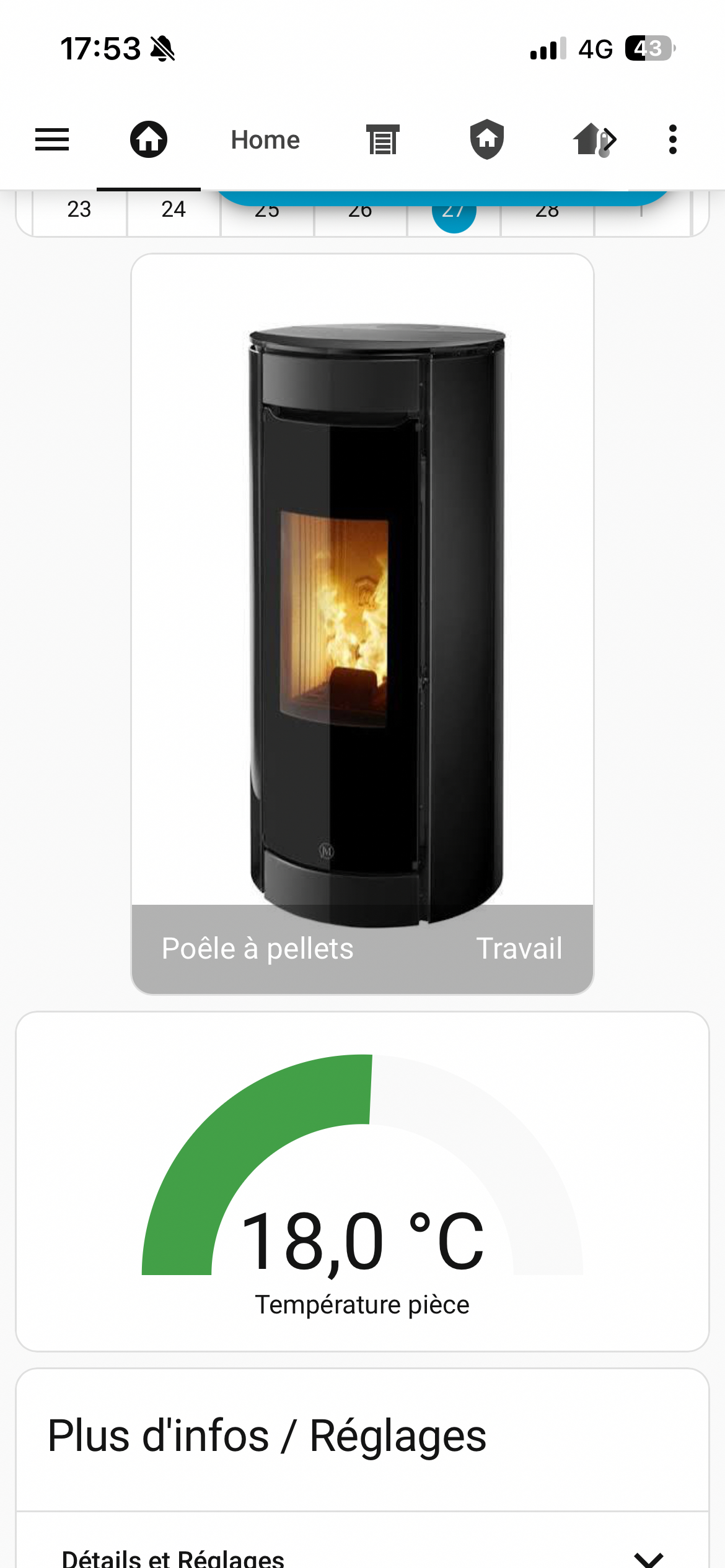Select the home icon tab
The height and width of the screenshot is (1568, 725).
[149, 139]
